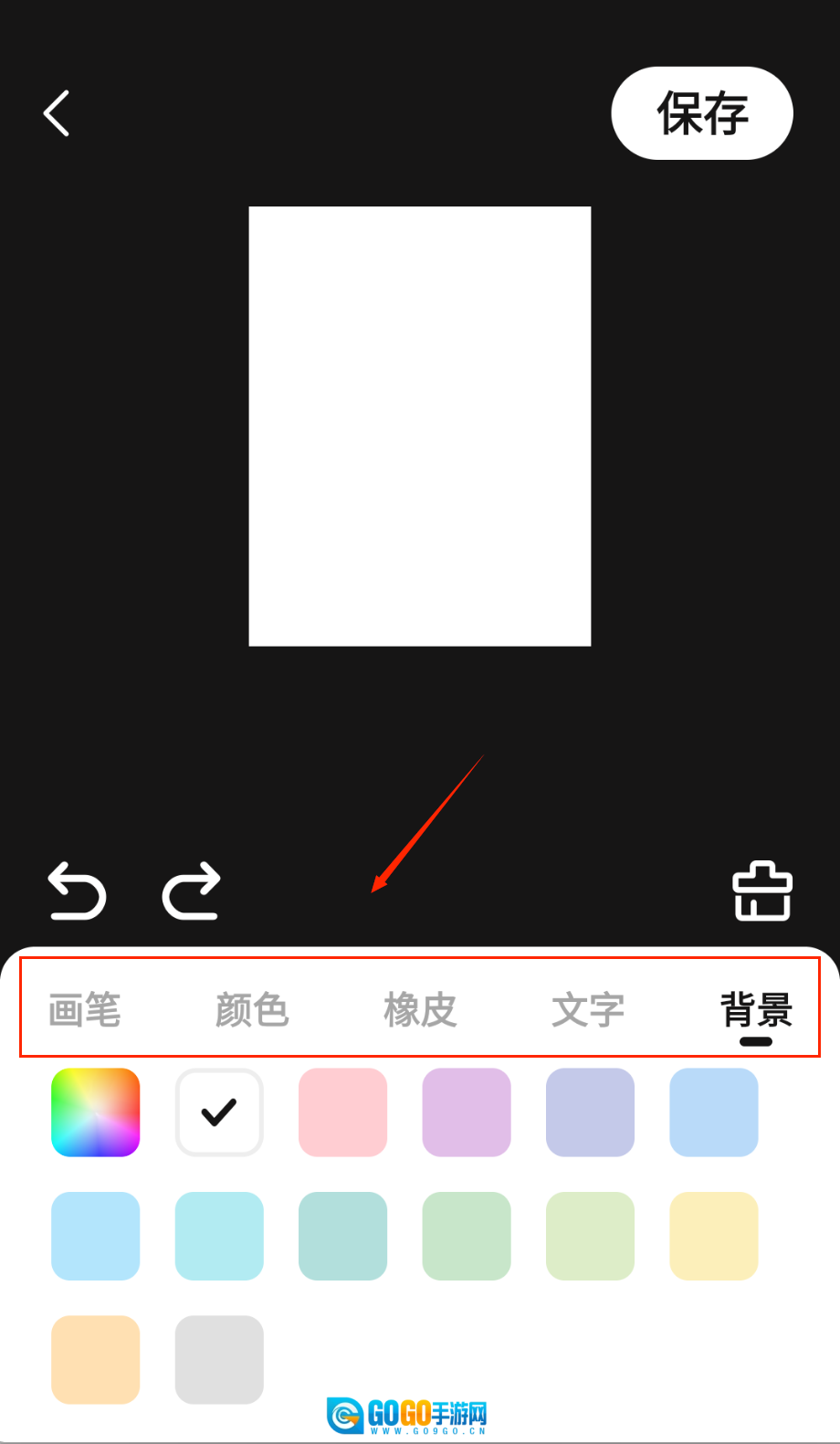Image resolution: width=840 pixels, height=1444 pixels.
Task: Switch to the 文字 text tab
Action: click(588, 1010)
